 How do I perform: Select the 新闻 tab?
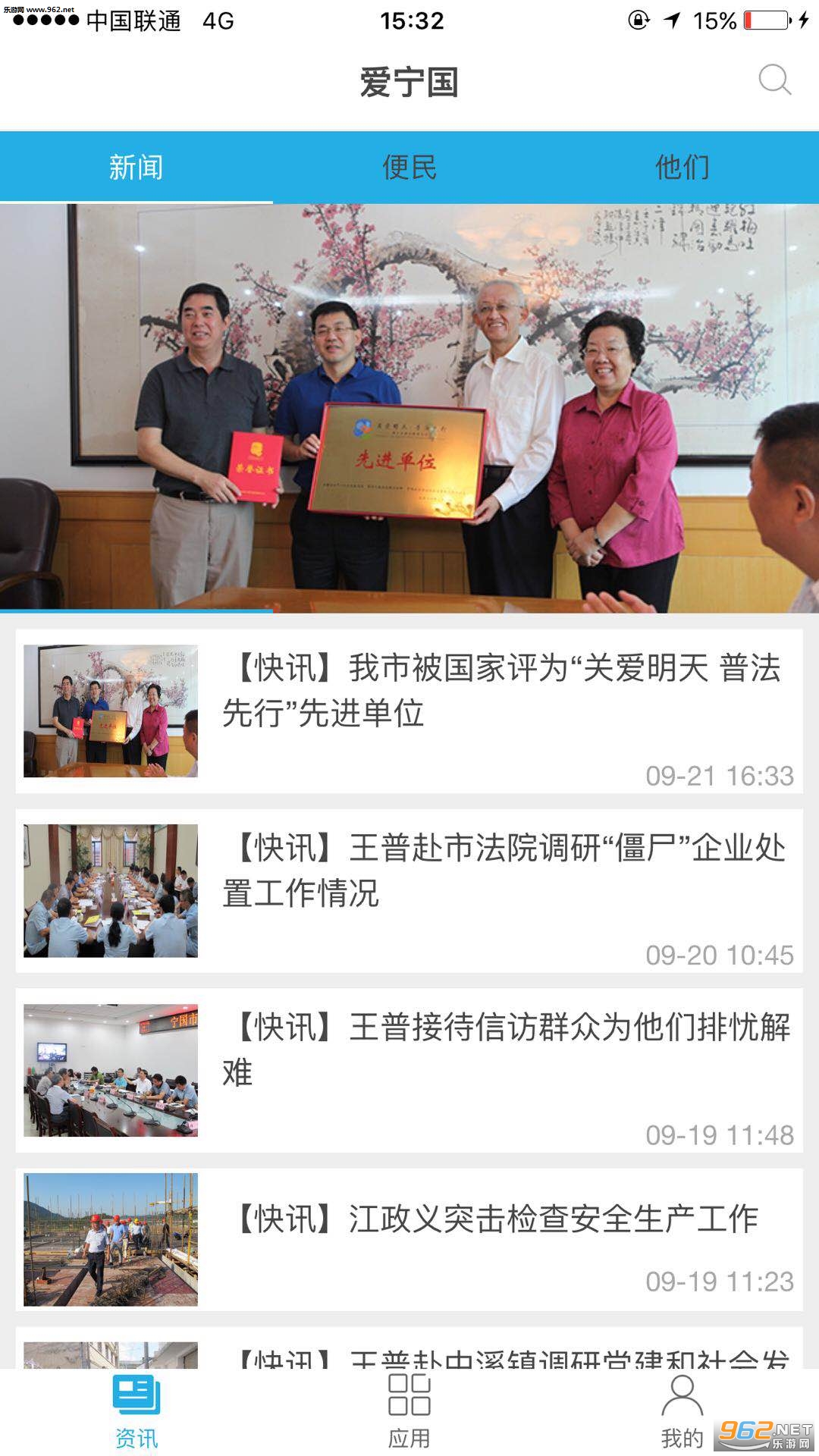136,167
